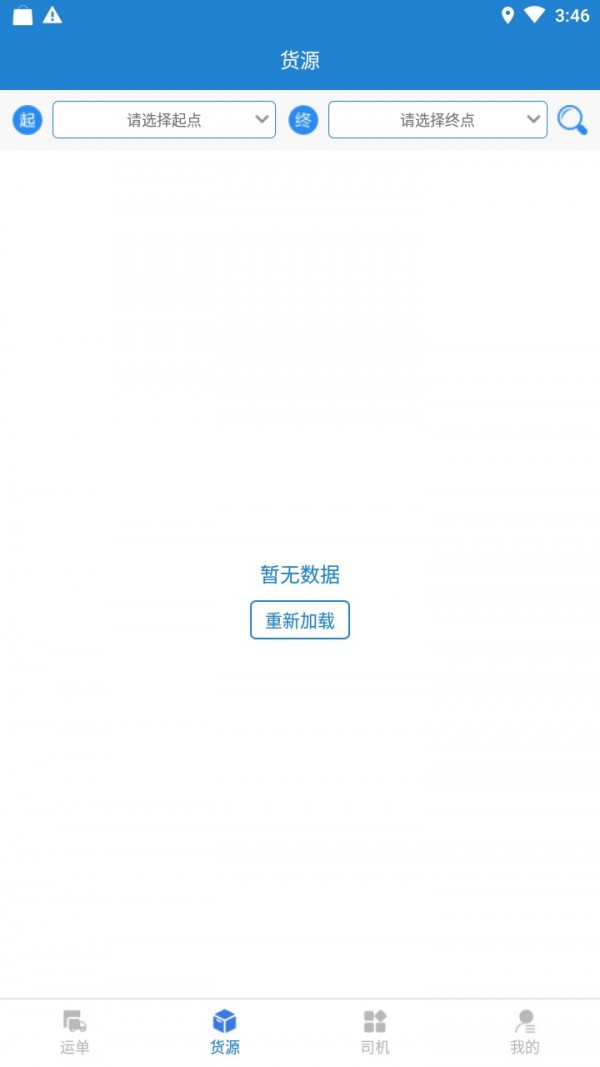Viewport: 600px width, 1067px height.
Task: Tap the 重新加载 reload button
Action: point(300,620)
